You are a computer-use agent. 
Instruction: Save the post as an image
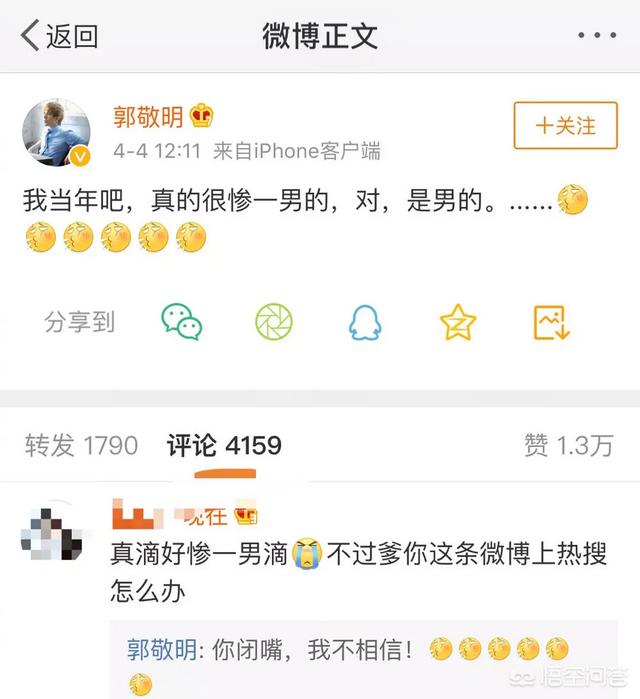tap(551, 321)
